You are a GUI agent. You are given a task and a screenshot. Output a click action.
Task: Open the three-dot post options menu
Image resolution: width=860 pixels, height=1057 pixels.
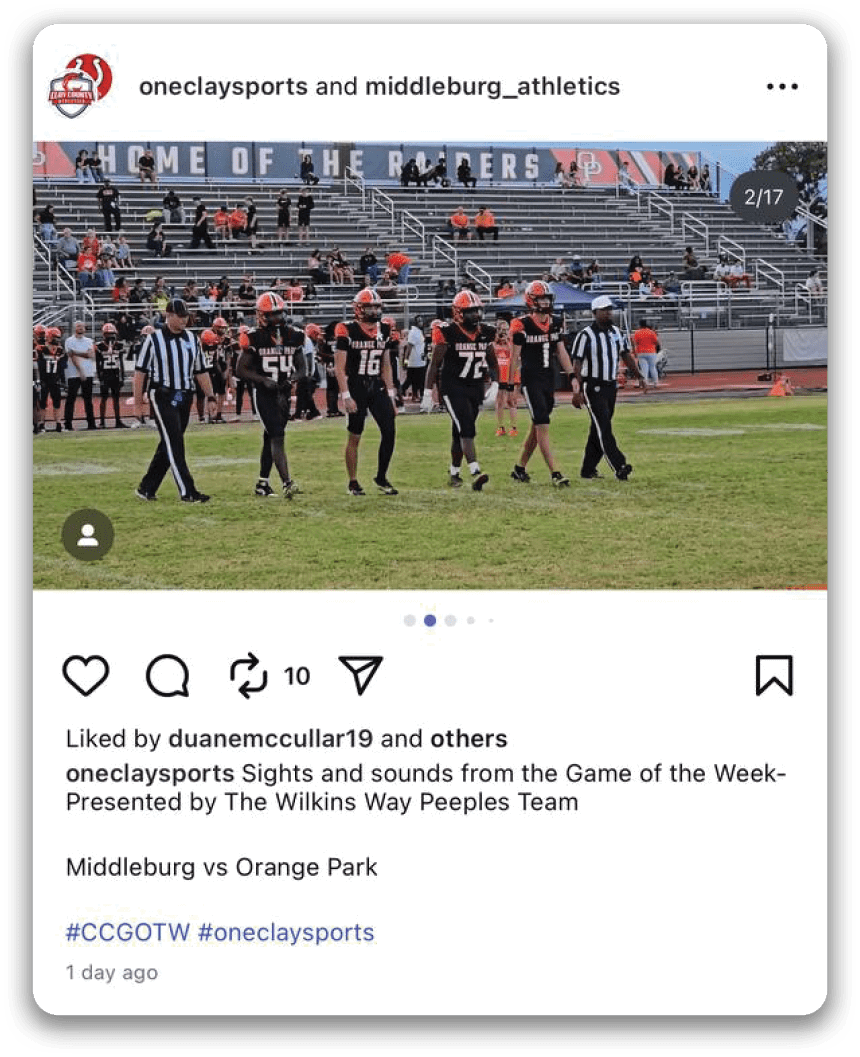782,87
